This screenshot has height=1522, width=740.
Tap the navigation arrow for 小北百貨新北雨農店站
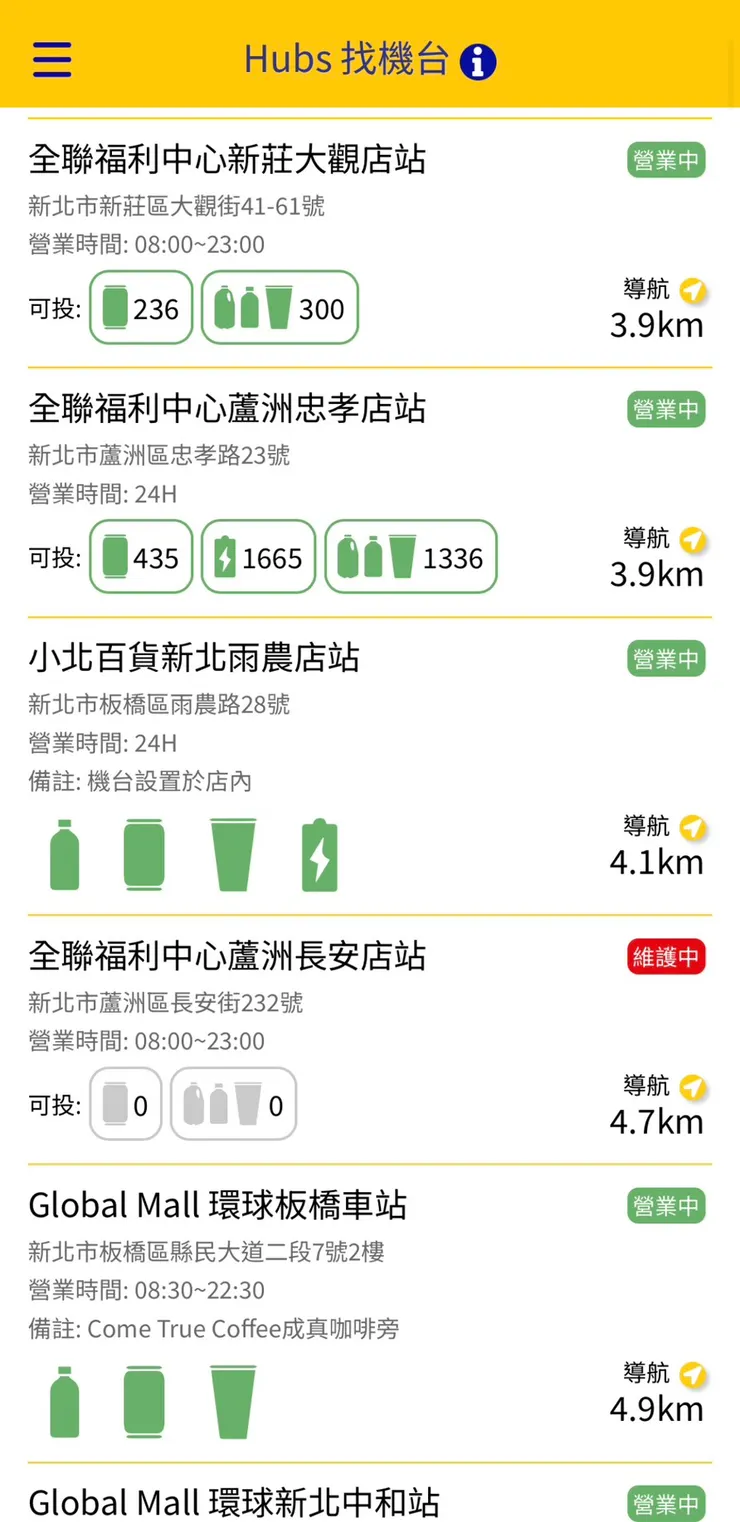693,827
